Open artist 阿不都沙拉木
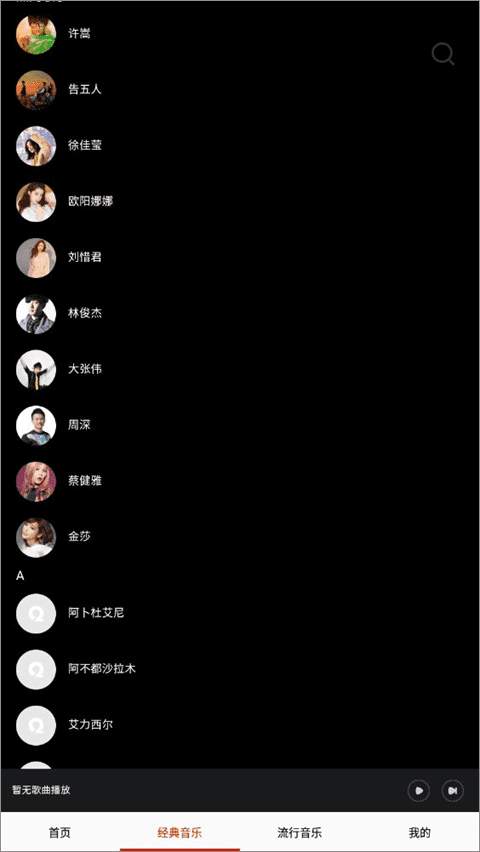Image resolution: width=480 pixels, height=852 pixels. pos(240,669)
